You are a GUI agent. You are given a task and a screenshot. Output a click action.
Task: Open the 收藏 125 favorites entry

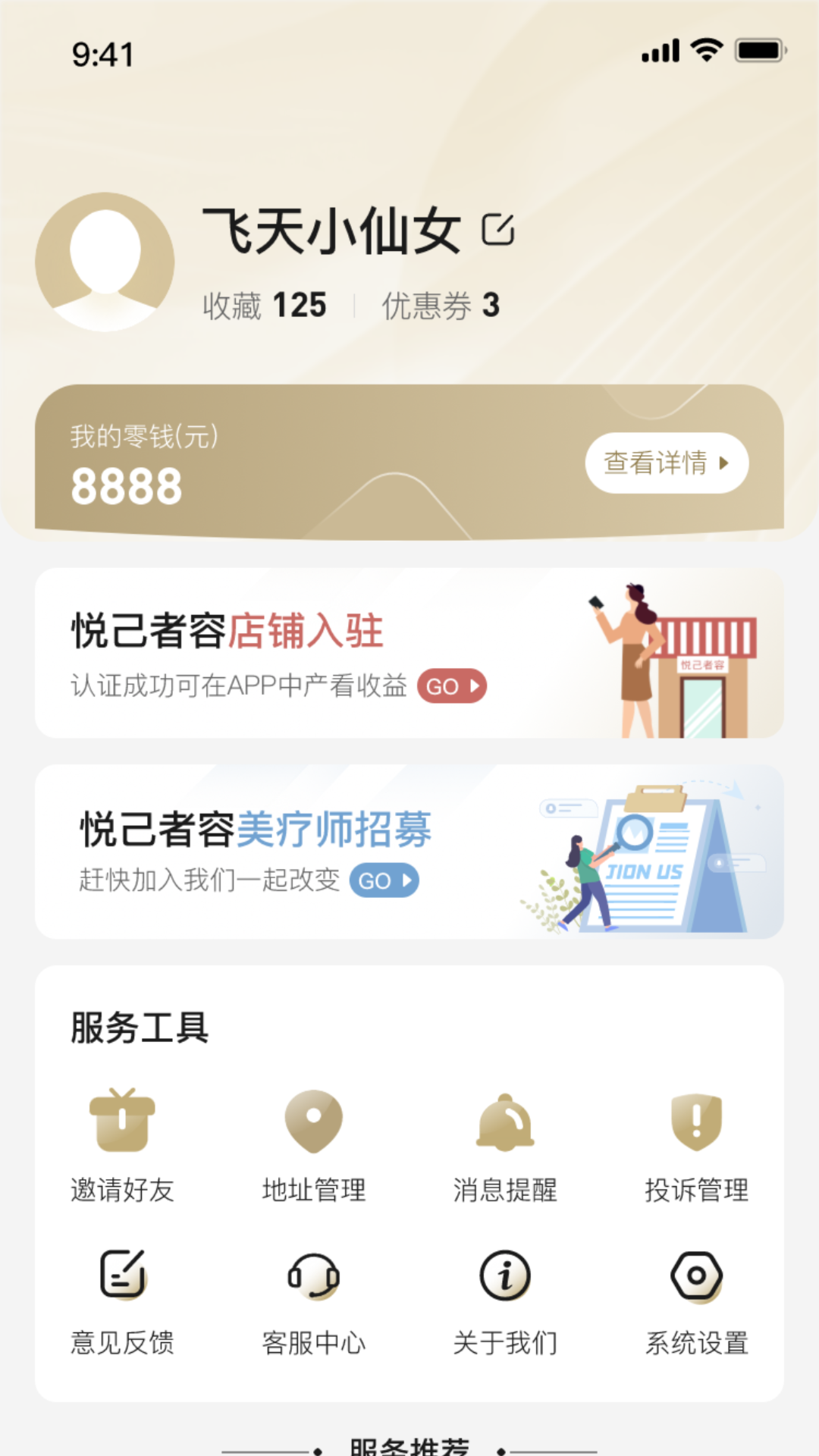pos(265,306)
